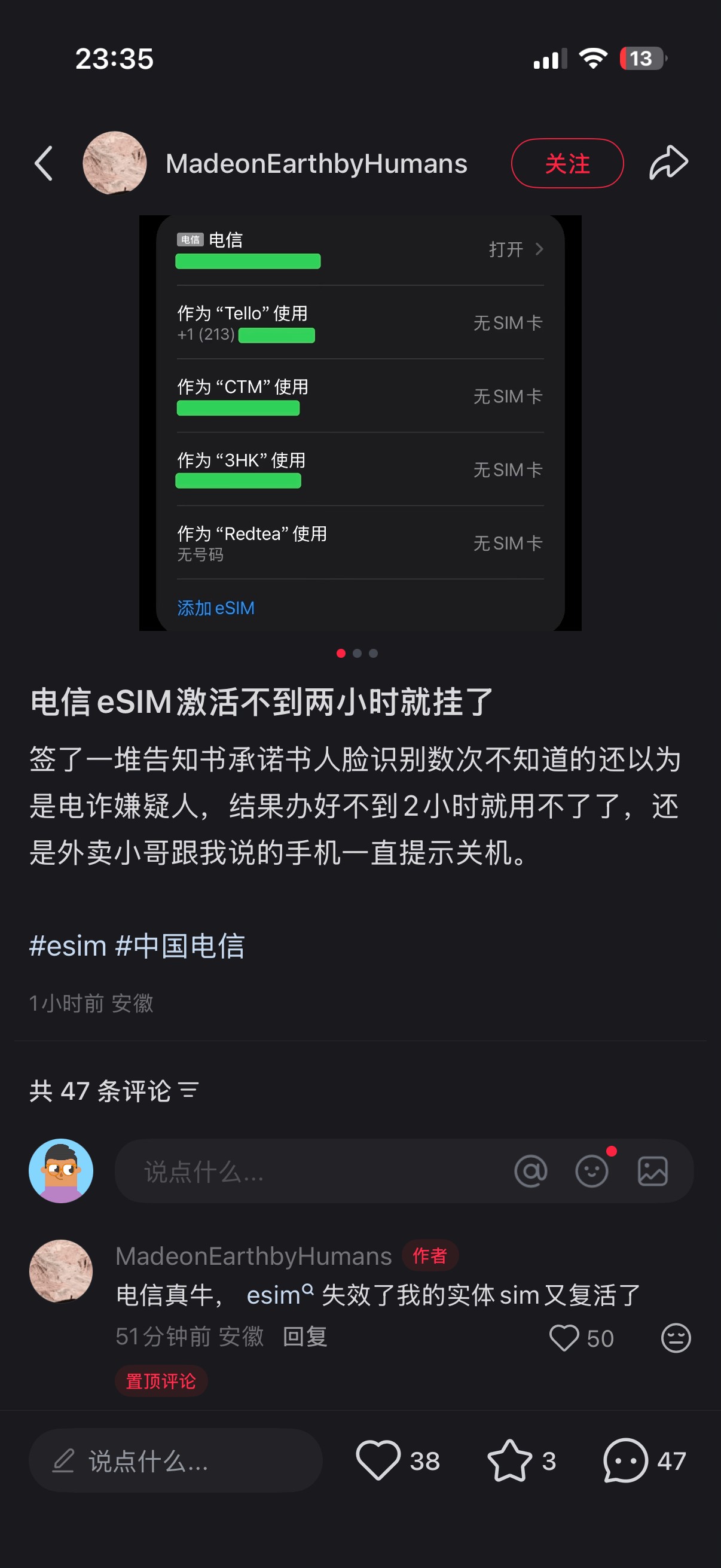Viewport: 721px width, 1568px height.
Task: Tap the 添加 eSIM link
Action: tap(215, 608)
